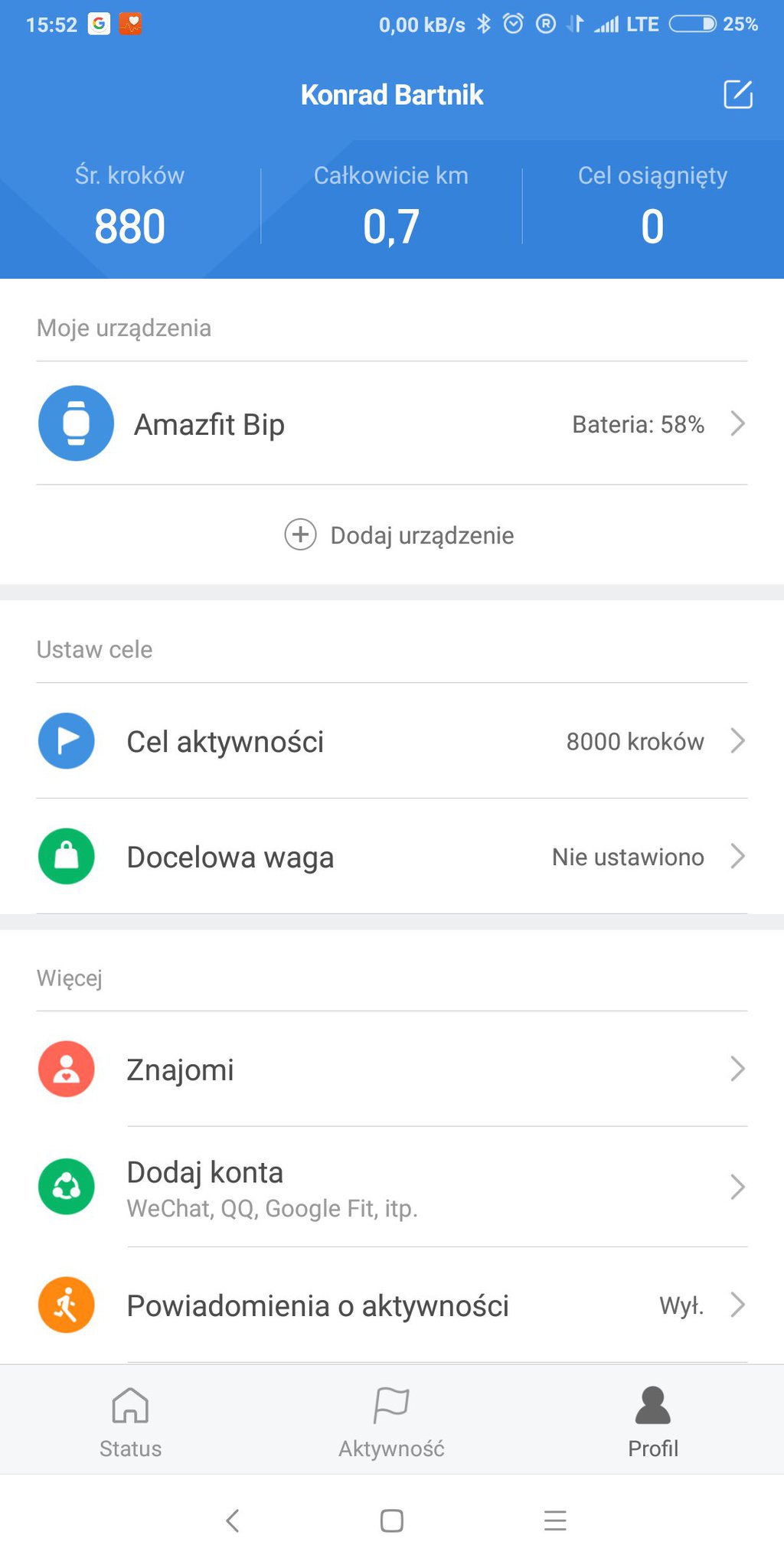
Task: Open Amazfit Bip device settings
Action: point(392,423)
